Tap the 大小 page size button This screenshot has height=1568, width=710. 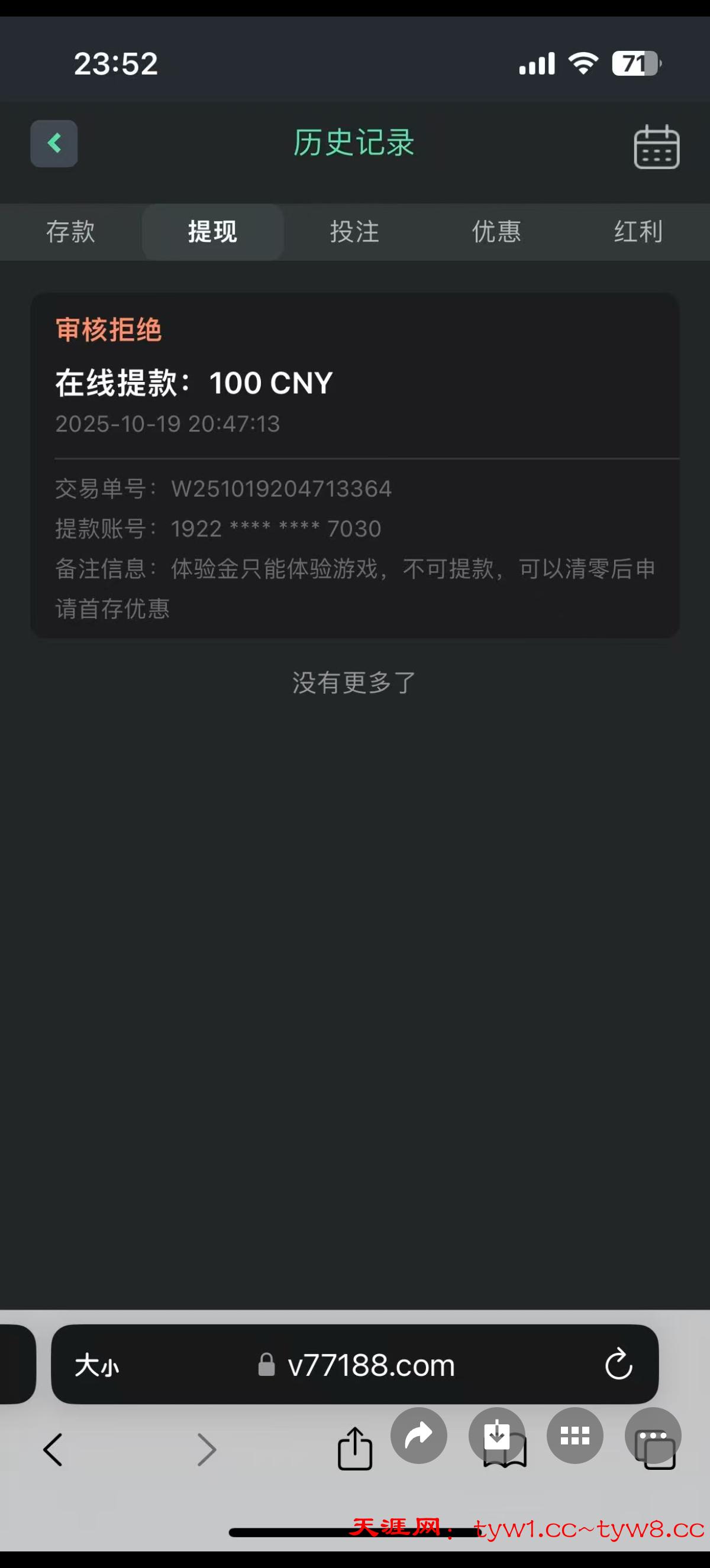pyautogui.click(x=98, y=1364)
